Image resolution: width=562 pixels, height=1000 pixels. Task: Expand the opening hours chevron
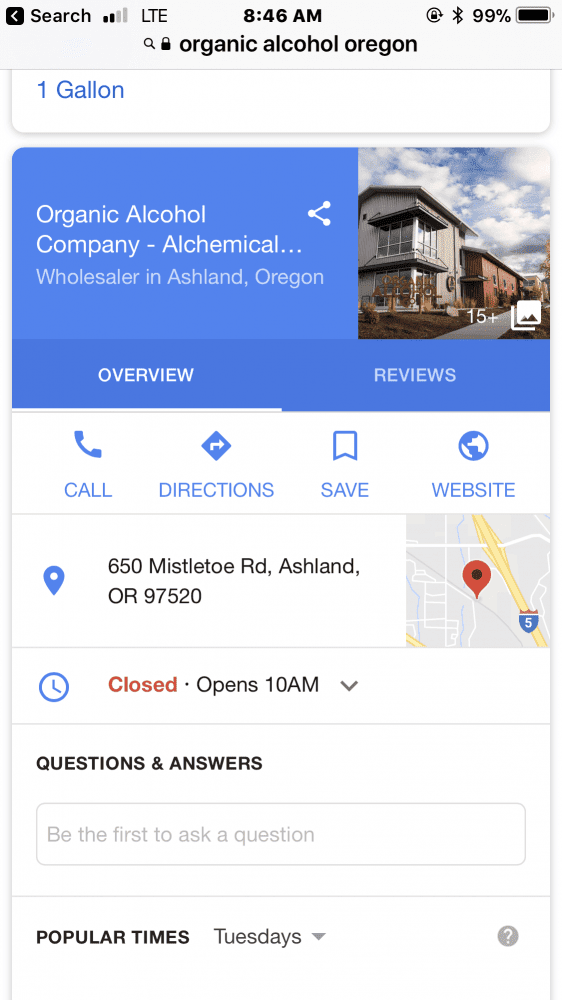[x=349, y=686]
